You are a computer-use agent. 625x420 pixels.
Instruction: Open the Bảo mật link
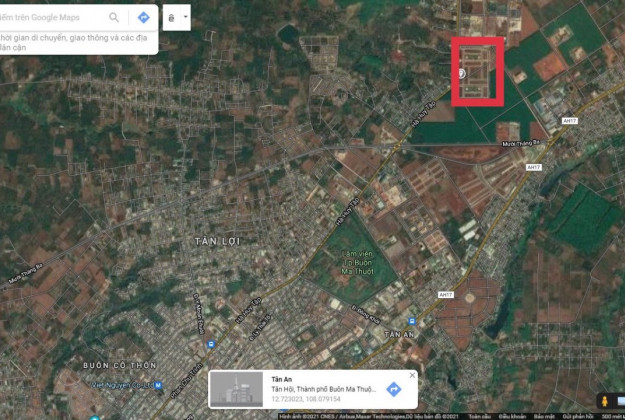542,416
